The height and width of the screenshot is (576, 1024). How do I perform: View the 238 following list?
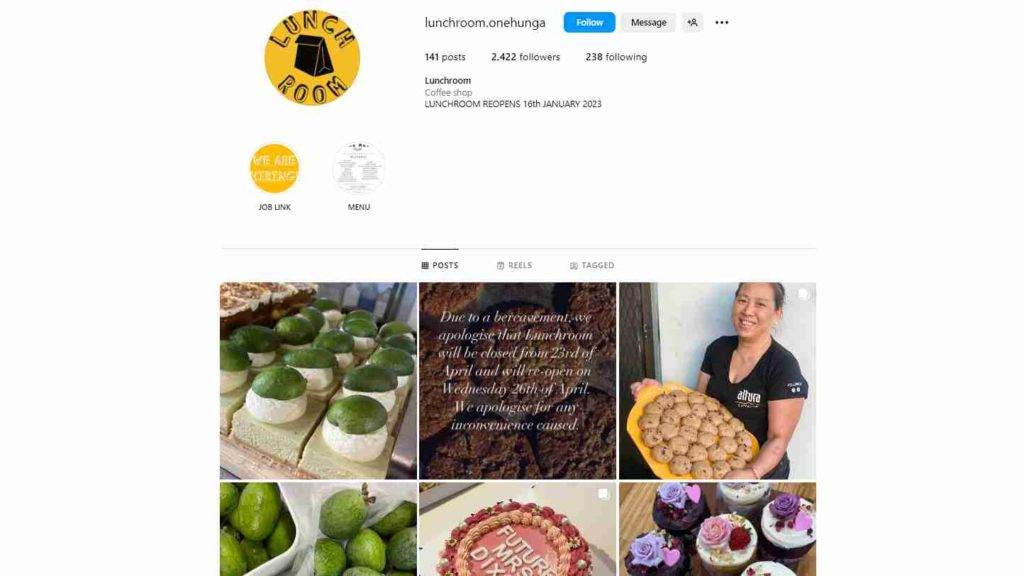point(616,57)
